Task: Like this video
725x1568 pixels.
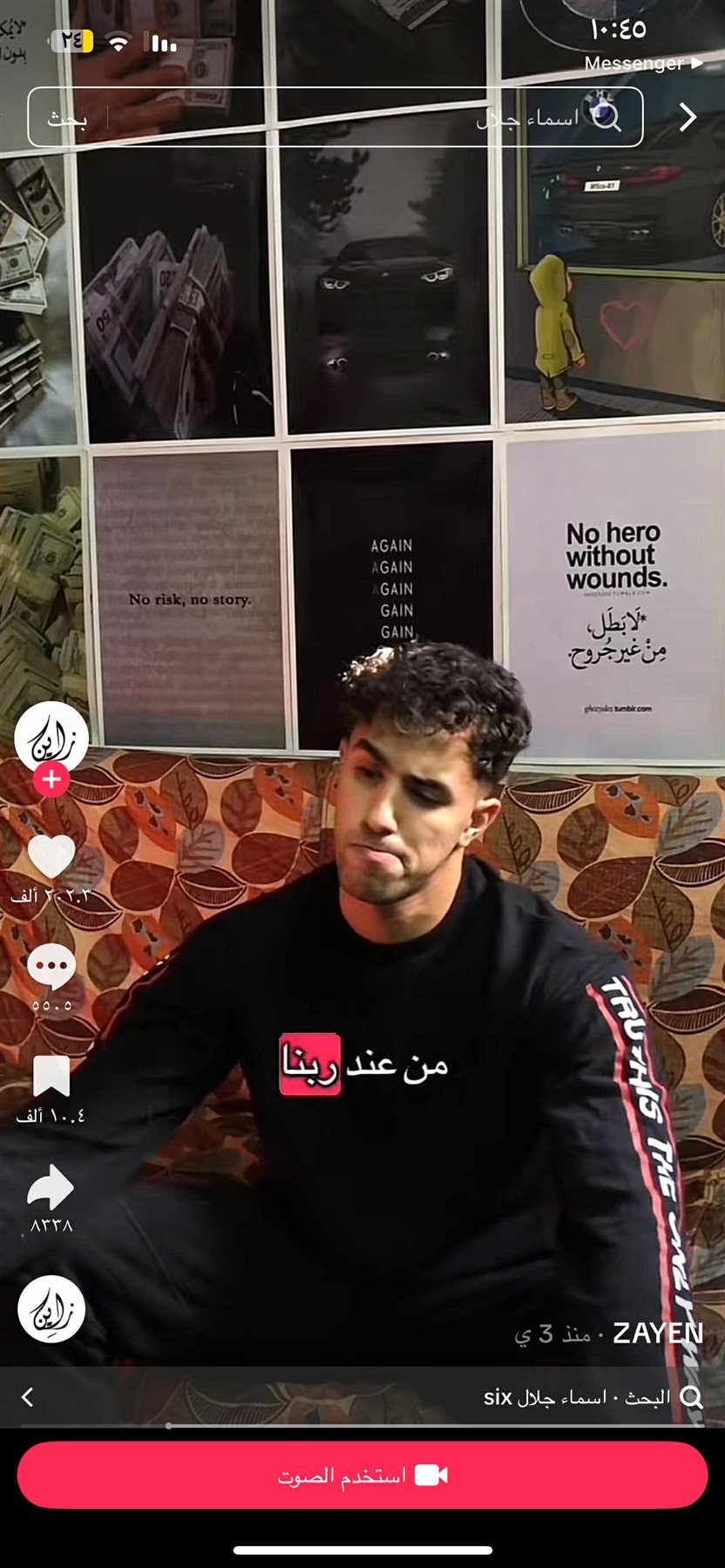Action: [51, 856]
